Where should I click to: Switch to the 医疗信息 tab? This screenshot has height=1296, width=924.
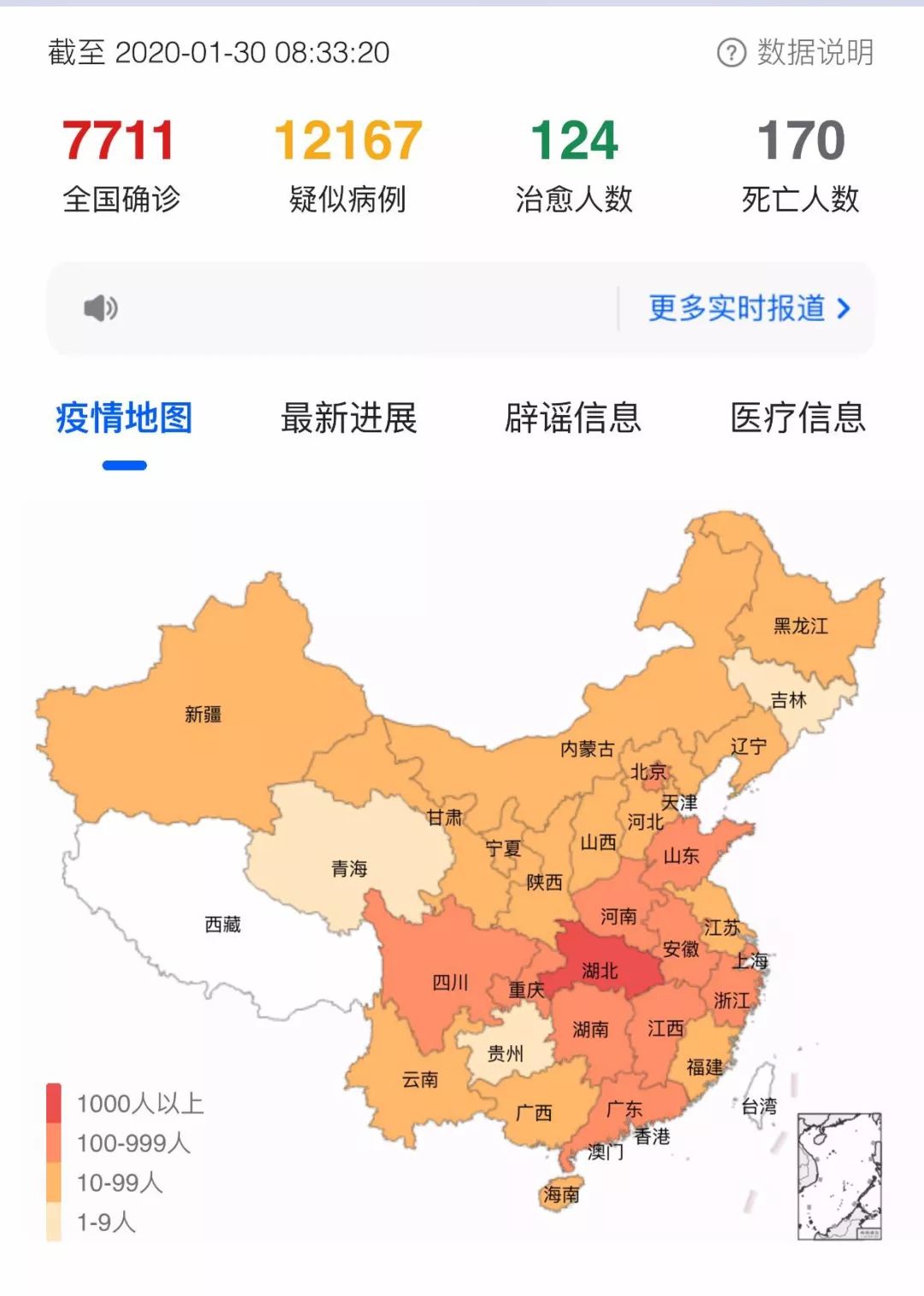(797, 419)
